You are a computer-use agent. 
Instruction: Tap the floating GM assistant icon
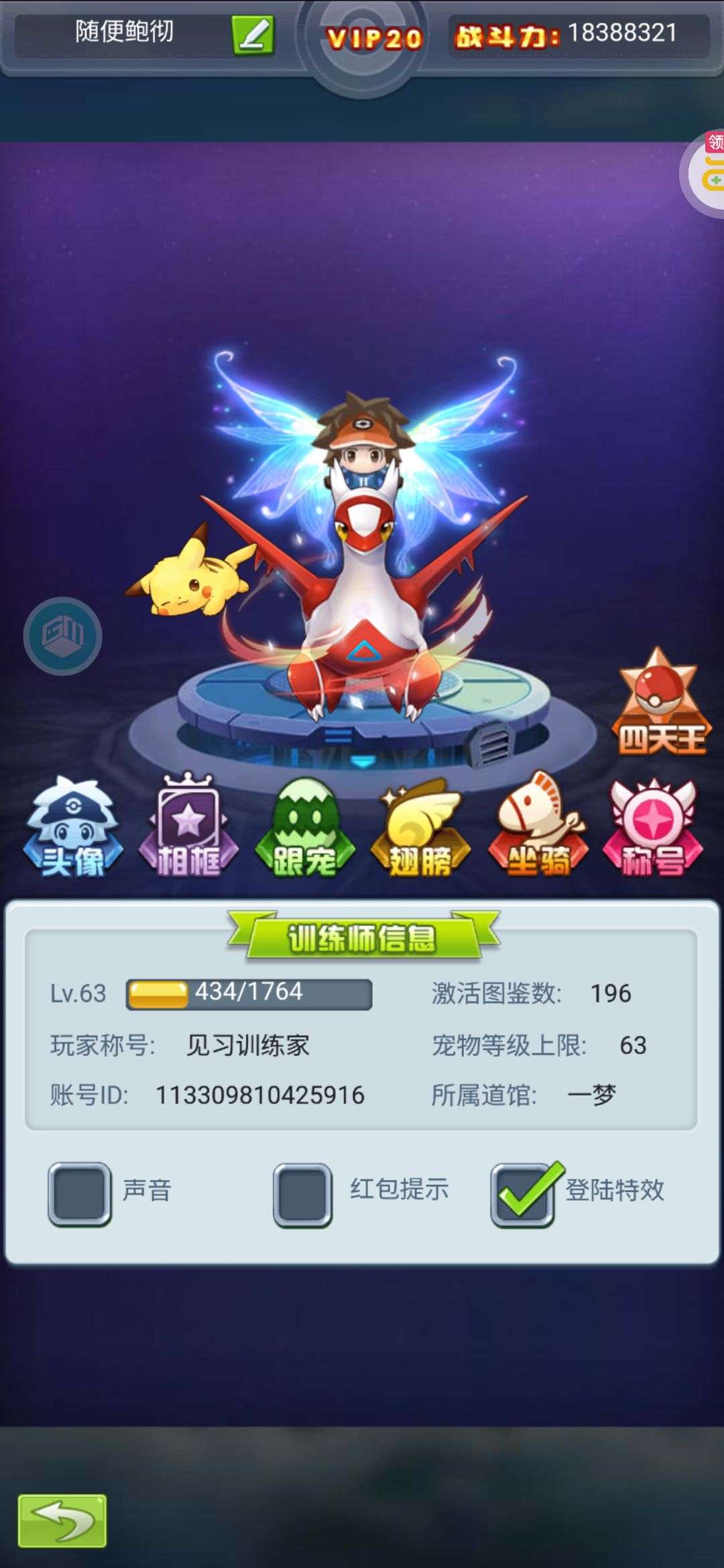63,636
